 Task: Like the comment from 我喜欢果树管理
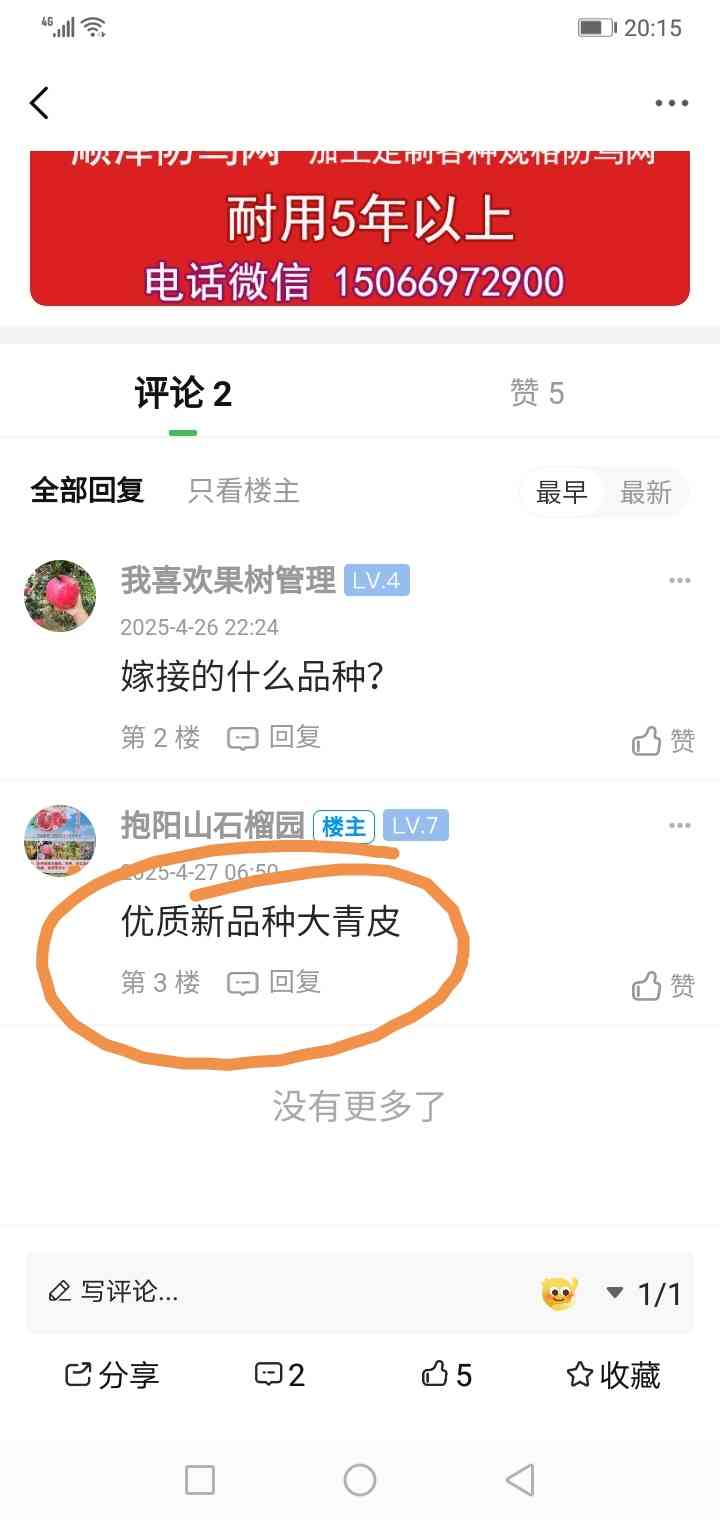663,740
